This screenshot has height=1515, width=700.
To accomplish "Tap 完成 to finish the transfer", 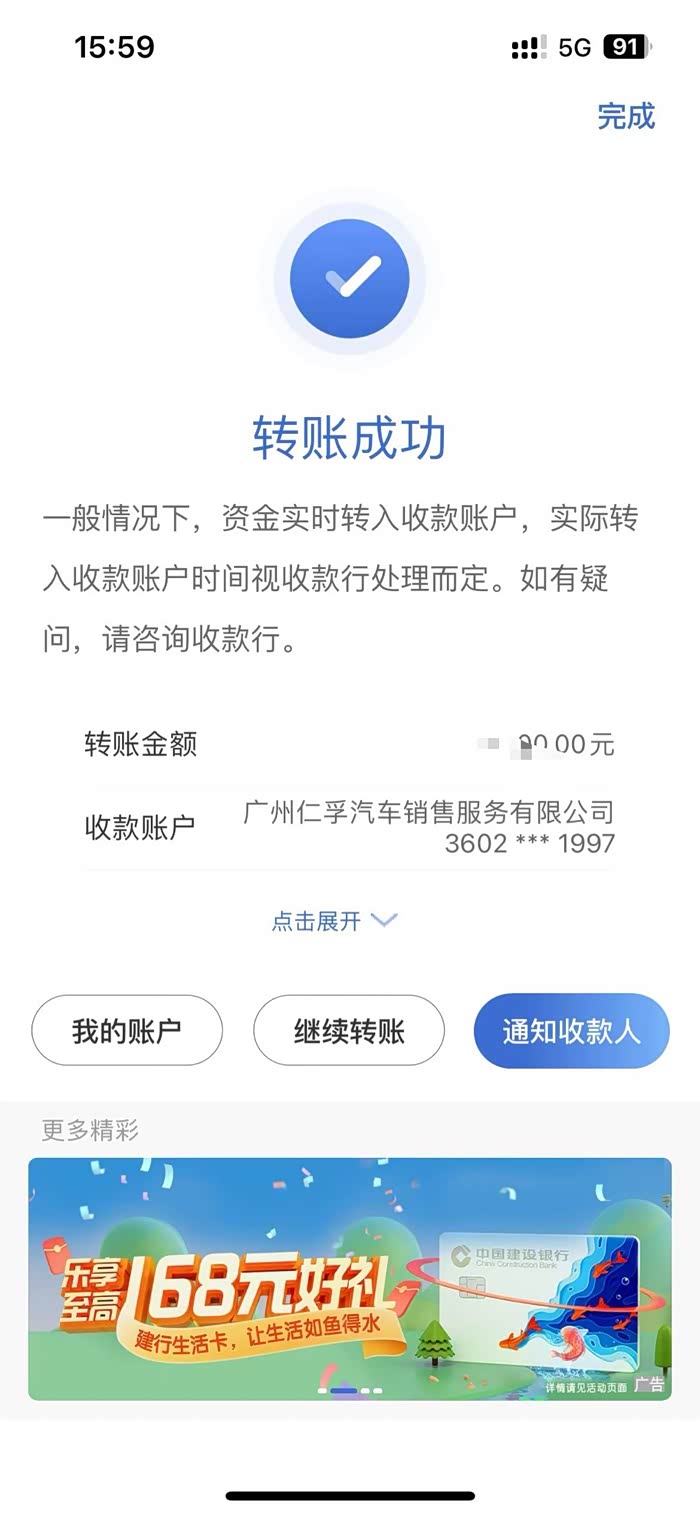I will pyautogui.click(x=626, y=116).
